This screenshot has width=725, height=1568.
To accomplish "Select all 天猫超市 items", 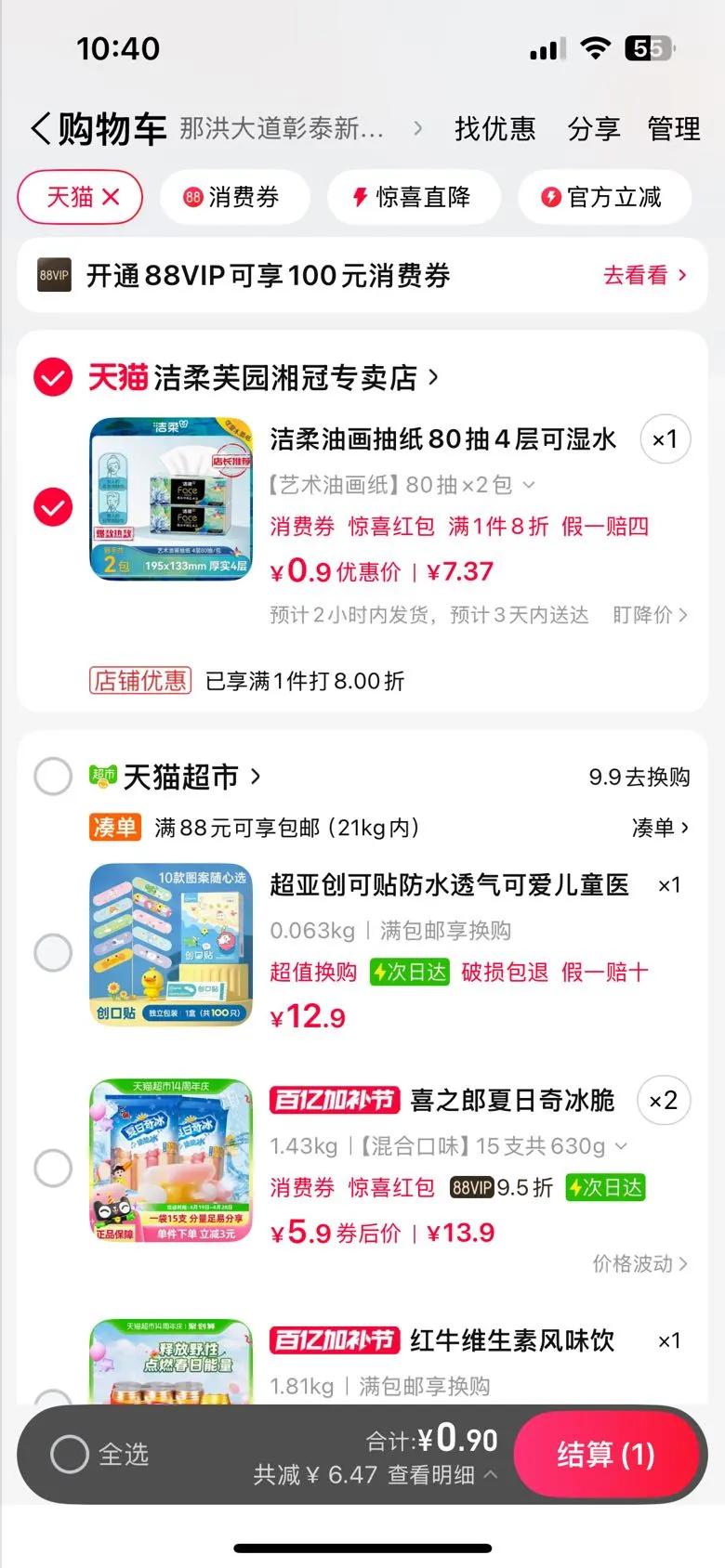I will [x=53, y=777].
